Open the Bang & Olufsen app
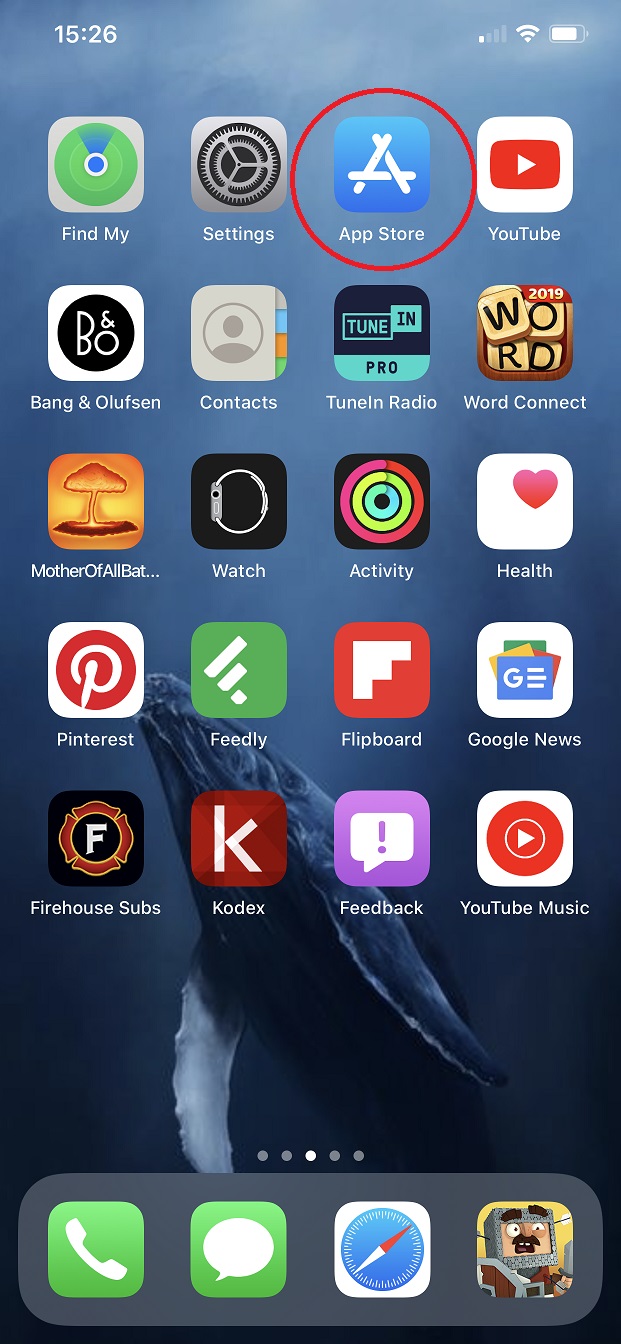 tap(96, 334)
